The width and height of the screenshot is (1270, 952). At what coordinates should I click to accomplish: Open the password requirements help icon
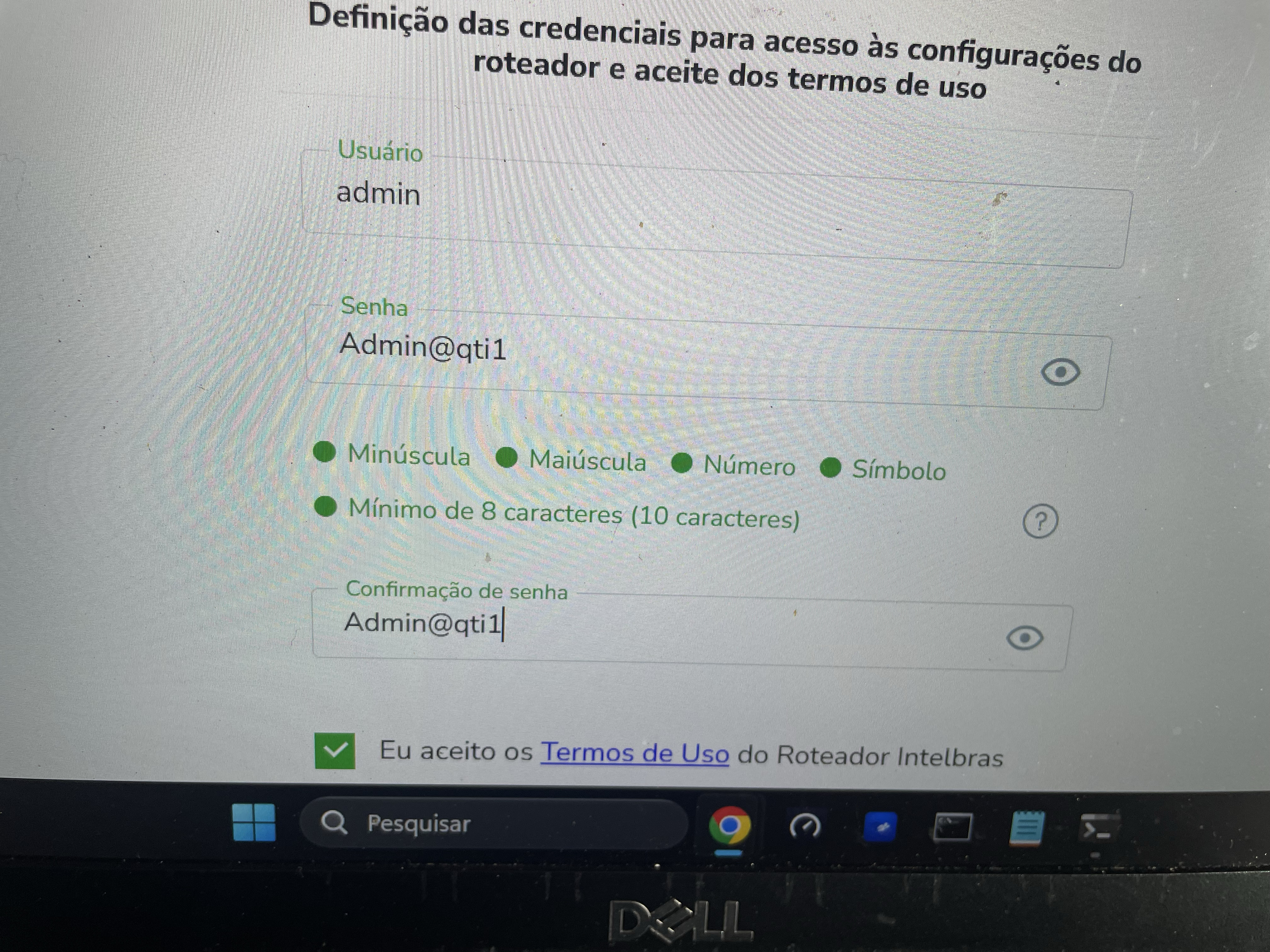[1039, 521]
